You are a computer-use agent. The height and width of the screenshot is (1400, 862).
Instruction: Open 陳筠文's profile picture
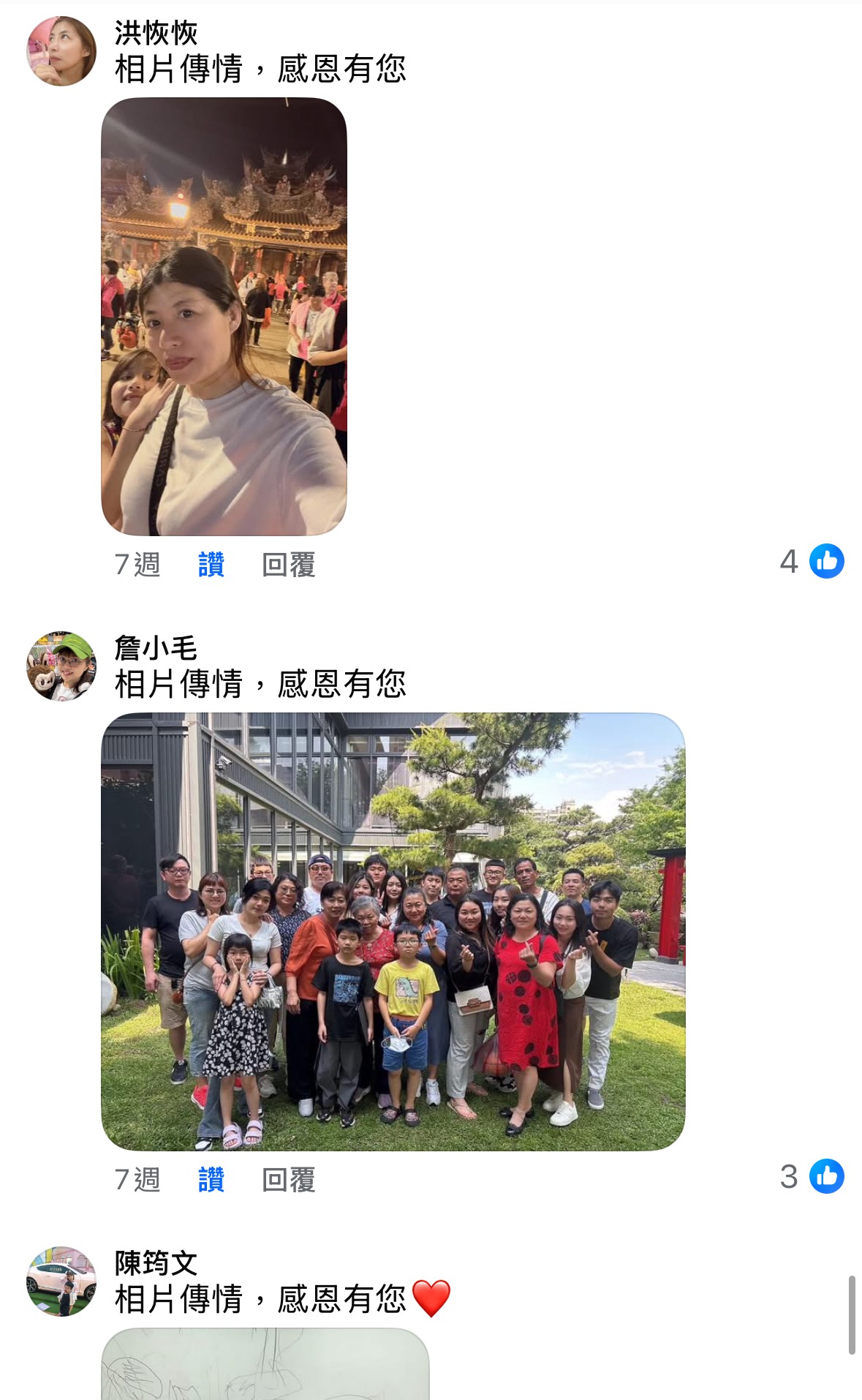click(61, 1282)
